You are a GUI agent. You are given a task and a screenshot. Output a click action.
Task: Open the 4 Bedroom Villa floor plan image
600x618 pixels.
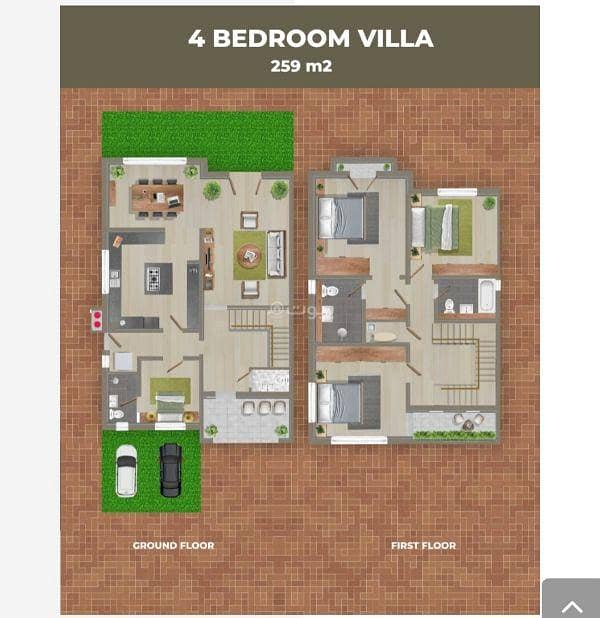(300, 310)
